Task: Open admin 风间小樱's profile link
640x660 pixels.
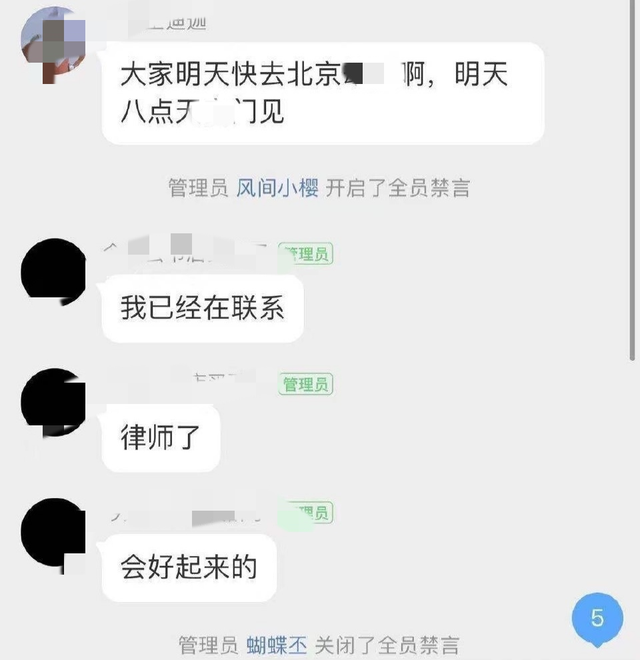Action: coord(277,188)
